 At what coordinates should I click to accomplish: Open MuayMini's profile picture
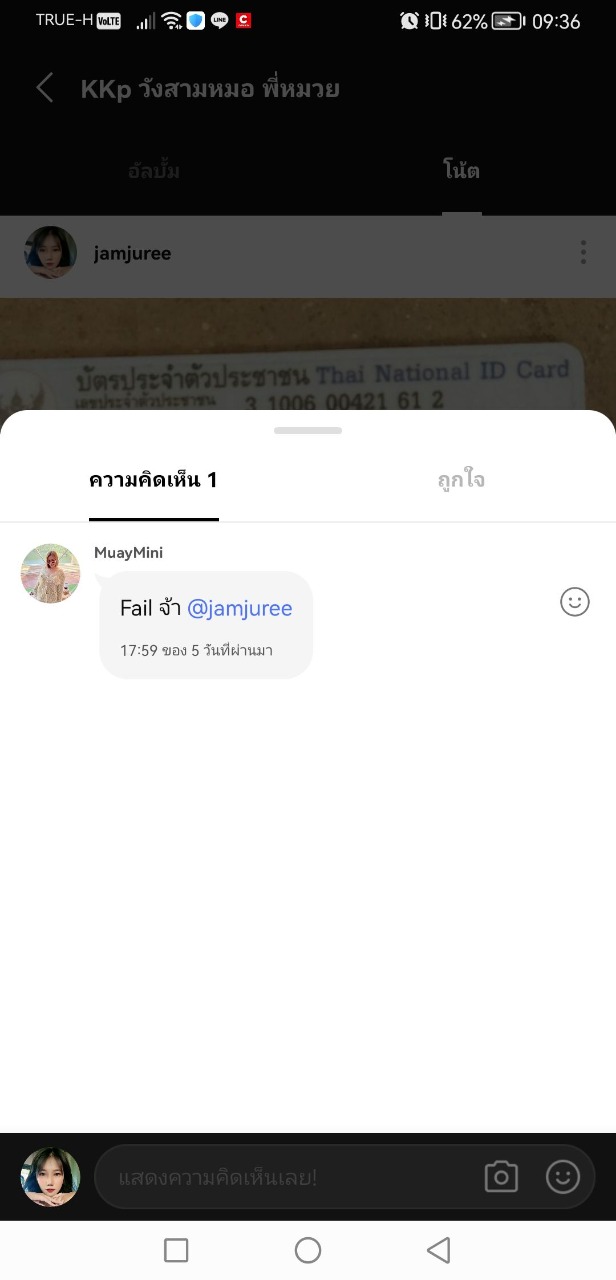click(x=50, y=574)
